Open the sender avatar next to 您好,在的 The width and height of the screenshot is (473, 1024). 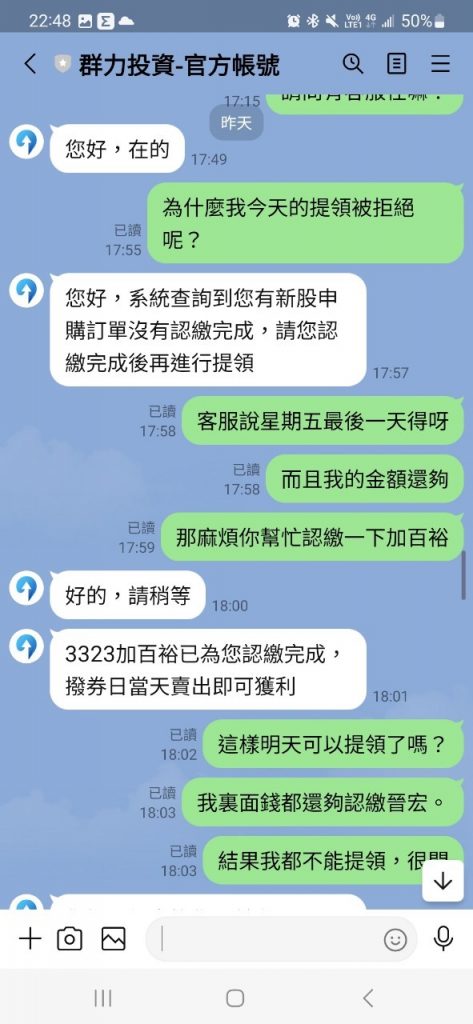point(27,142)
